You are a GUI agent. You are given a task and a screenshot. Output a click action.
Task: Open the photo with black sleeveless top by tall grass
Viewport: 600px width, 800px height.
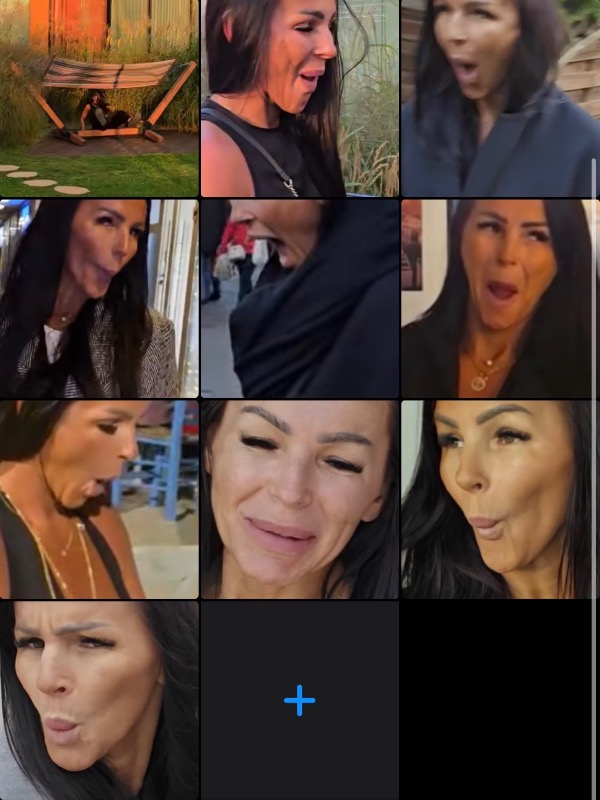tap(299, 98)
